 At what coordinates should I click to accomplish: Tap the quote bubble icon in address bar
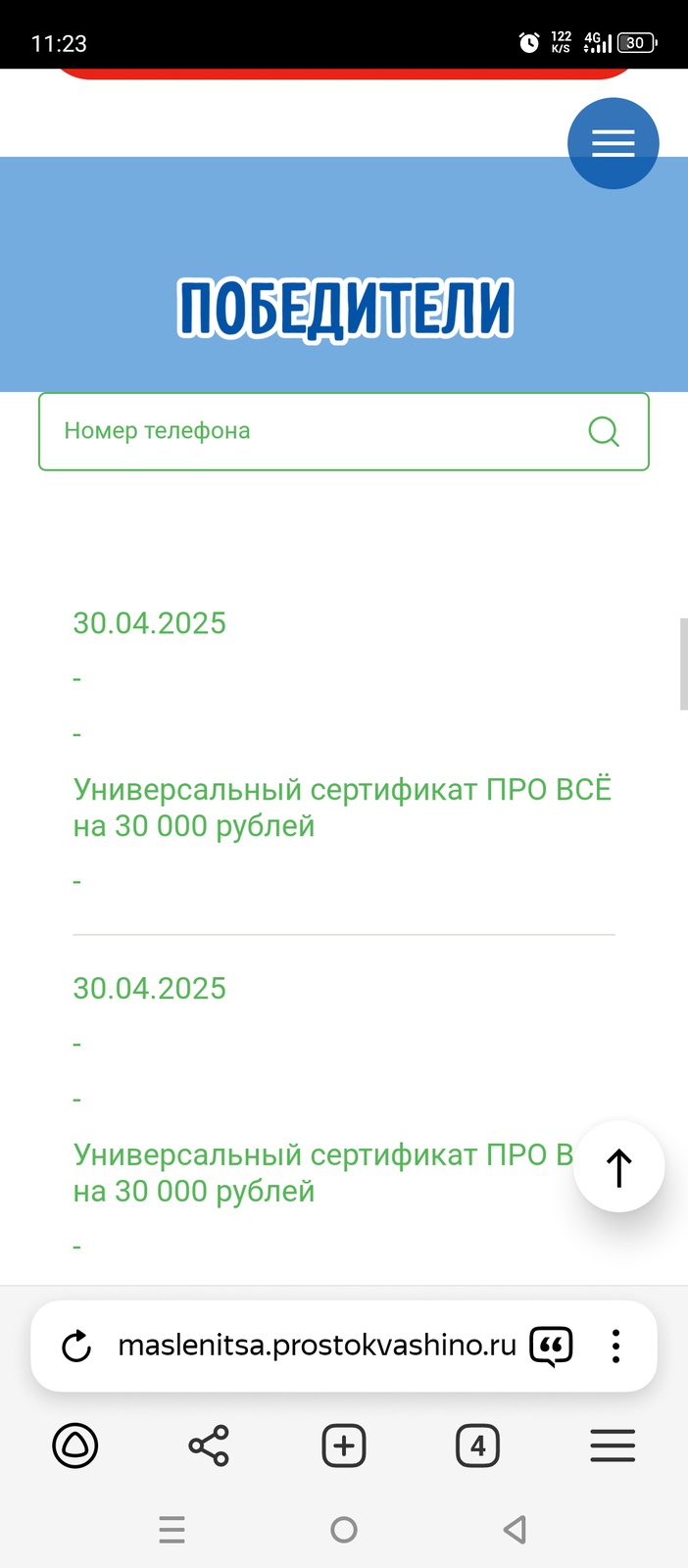pos(551,1347)
